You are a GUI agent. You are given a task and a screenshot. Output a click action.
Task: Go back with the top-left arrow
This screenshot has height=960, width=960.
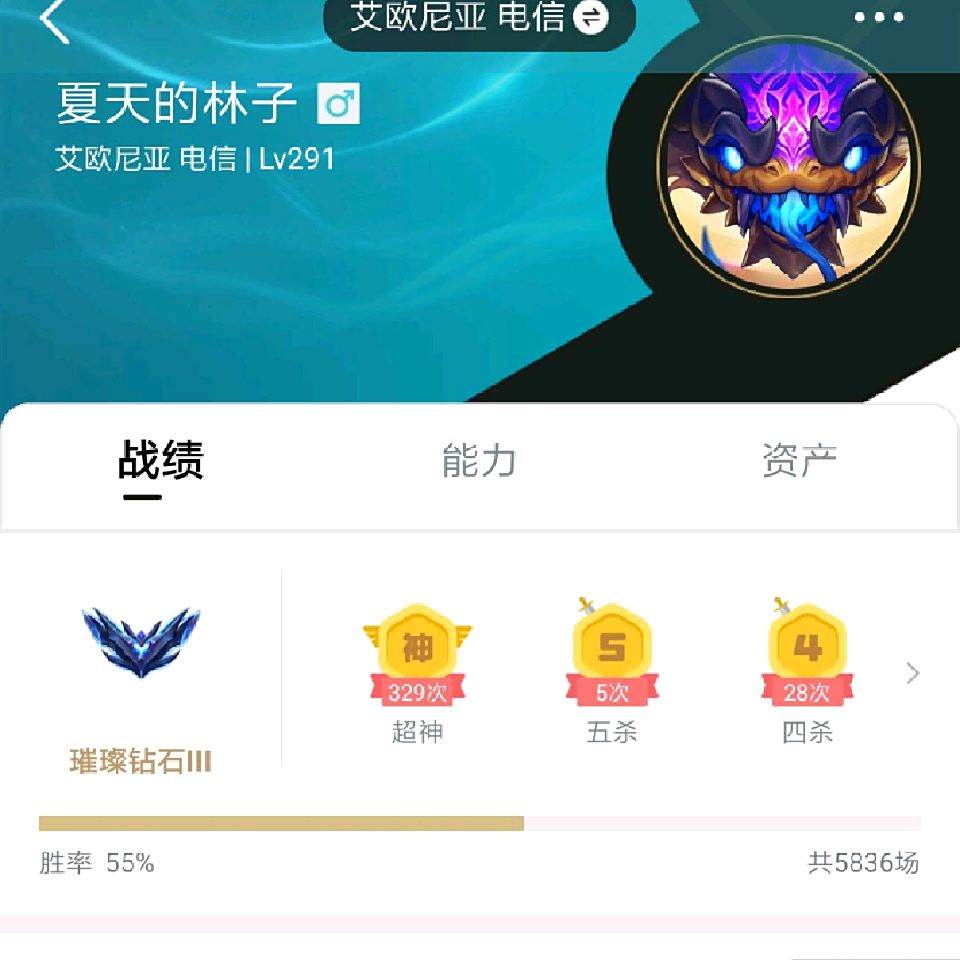click(54, 20)
